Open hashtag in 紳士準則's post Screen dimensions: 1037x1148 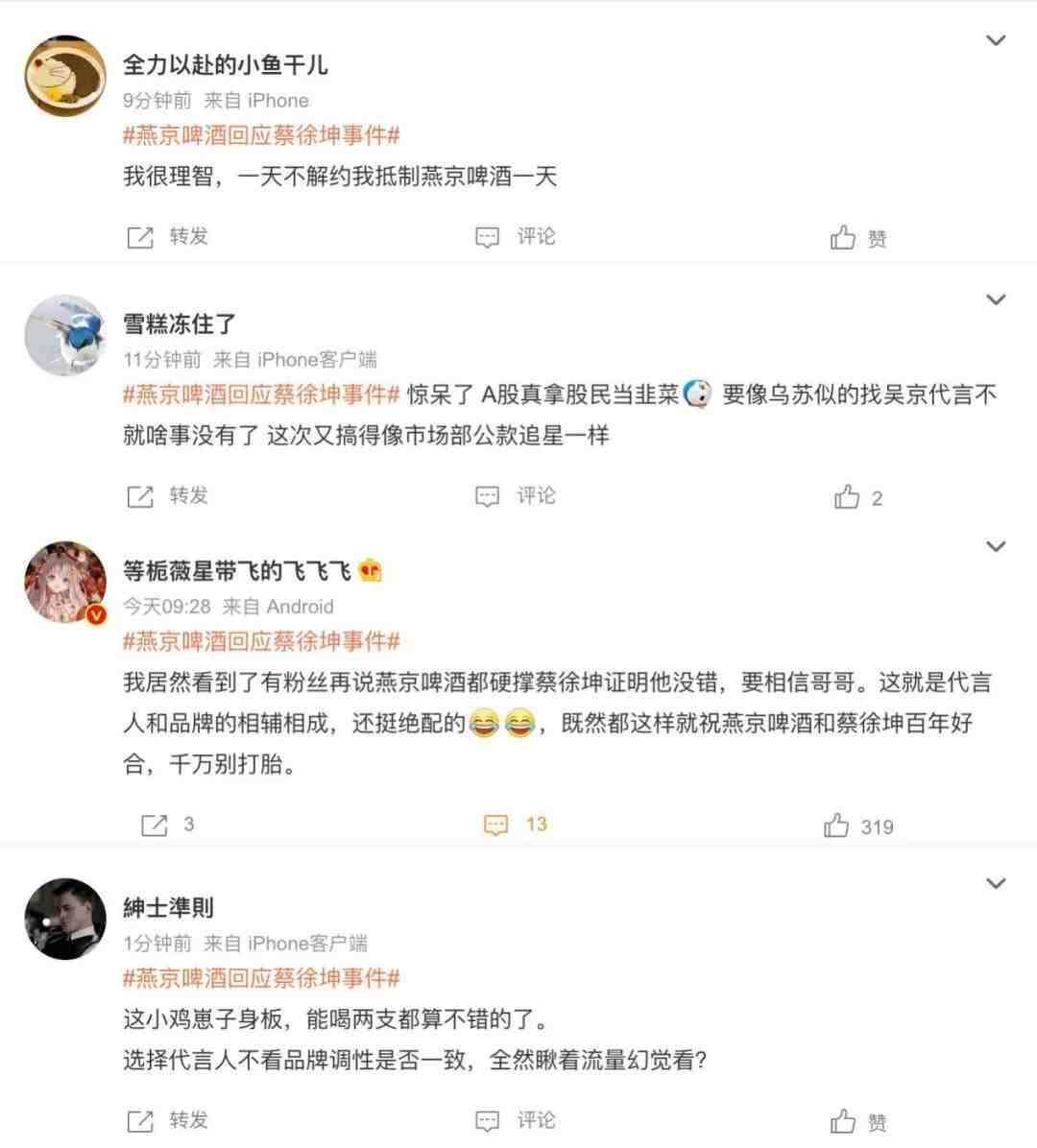point(260,978)
